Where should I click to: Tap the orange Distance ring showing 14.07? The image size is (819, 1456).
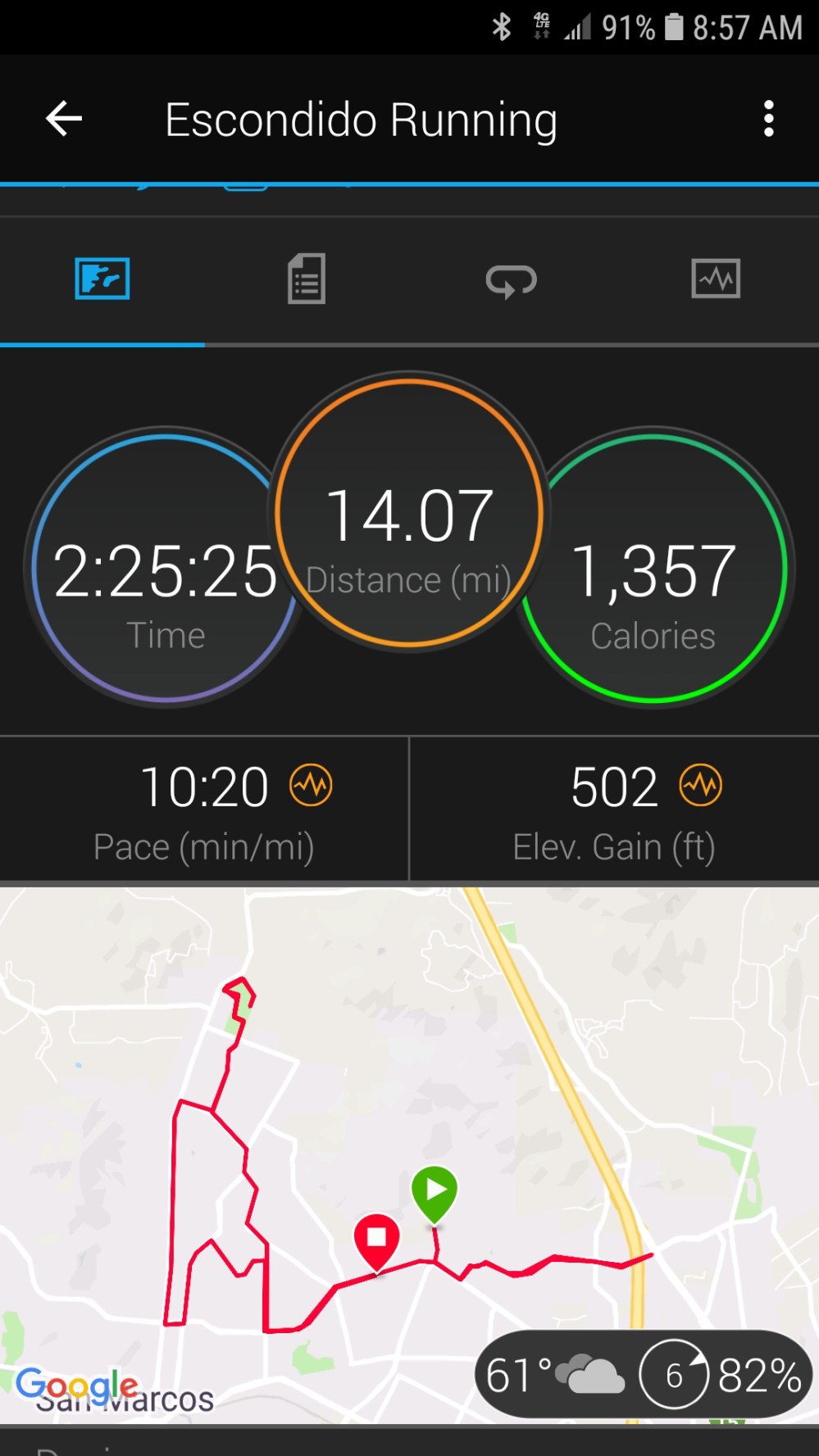[x=410, y=512]
